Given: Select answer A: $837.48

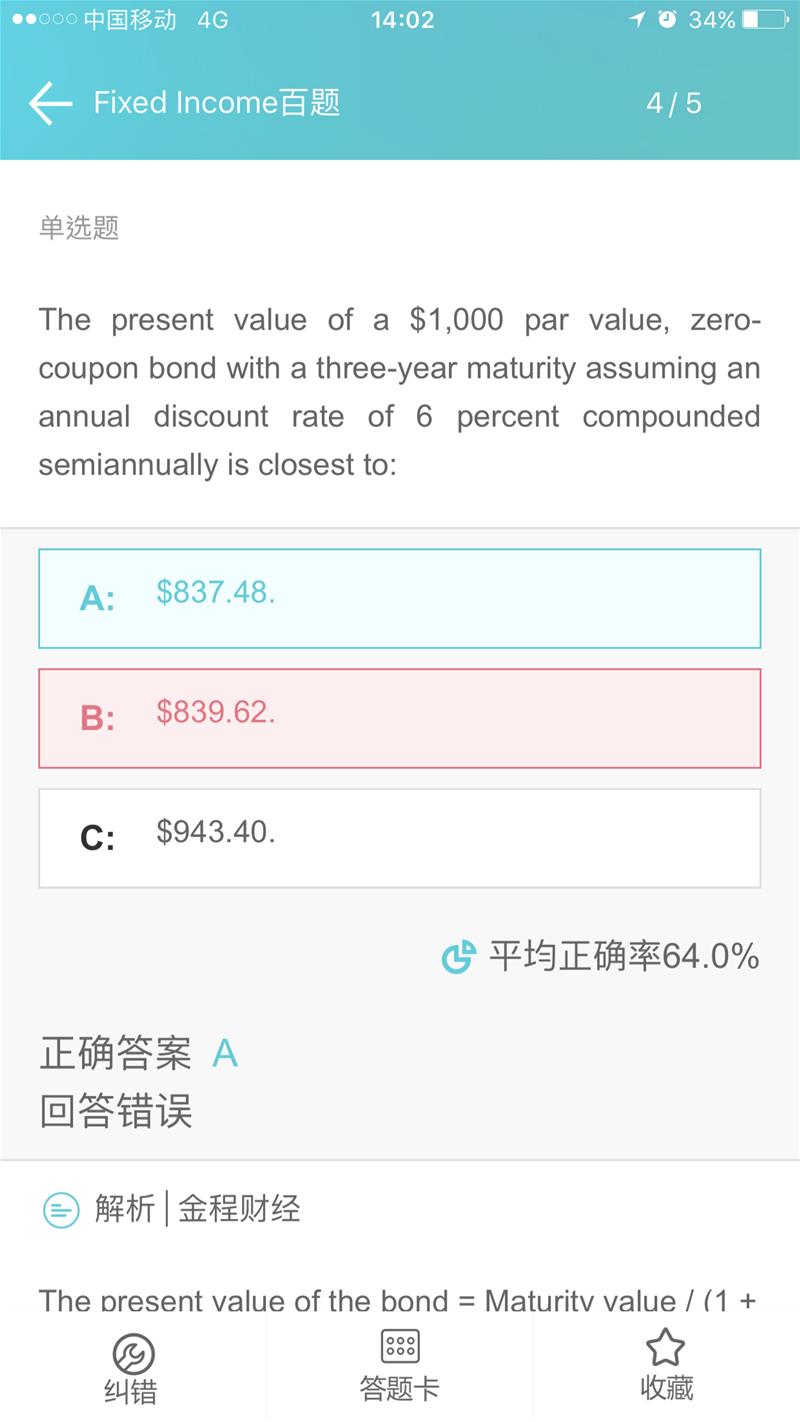Looking at the screenshot, I should [400, 598].
